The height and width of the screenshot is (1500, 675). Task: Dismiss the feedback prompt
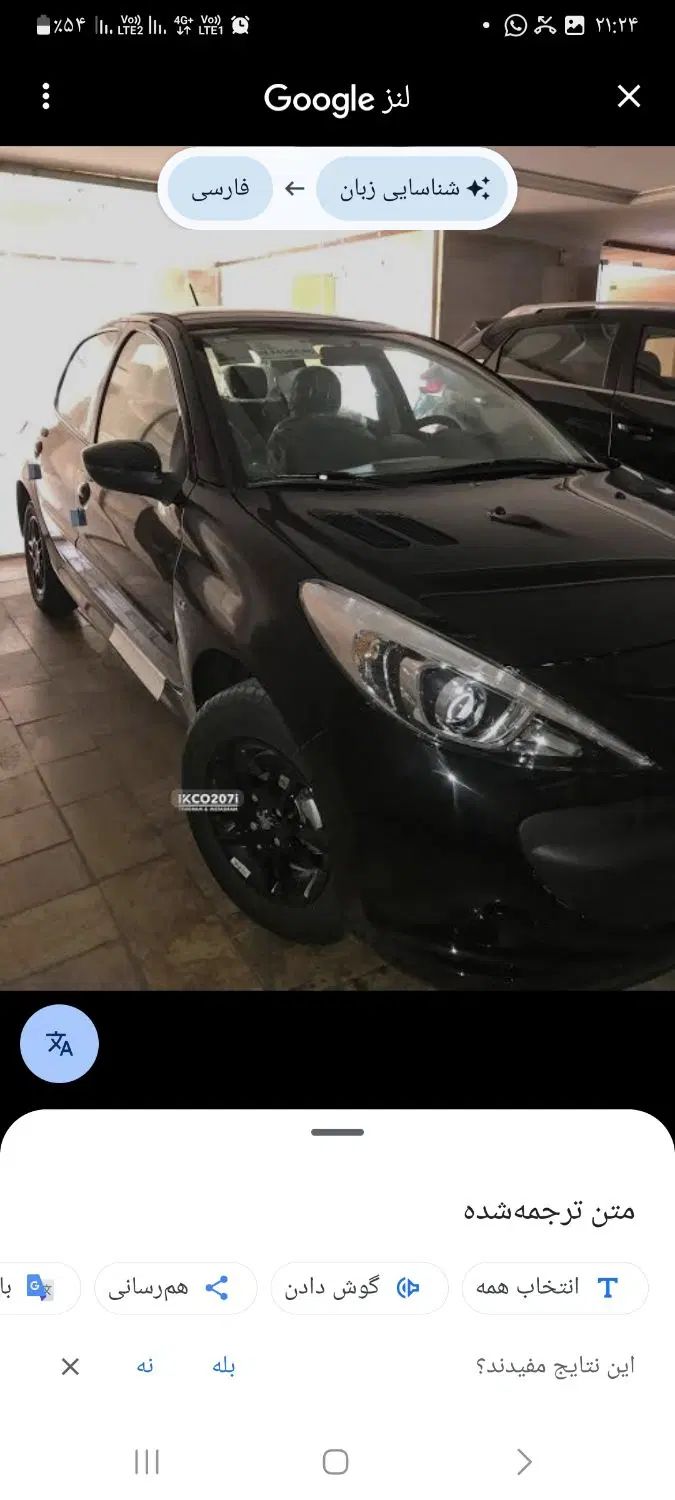point(70,1366)
